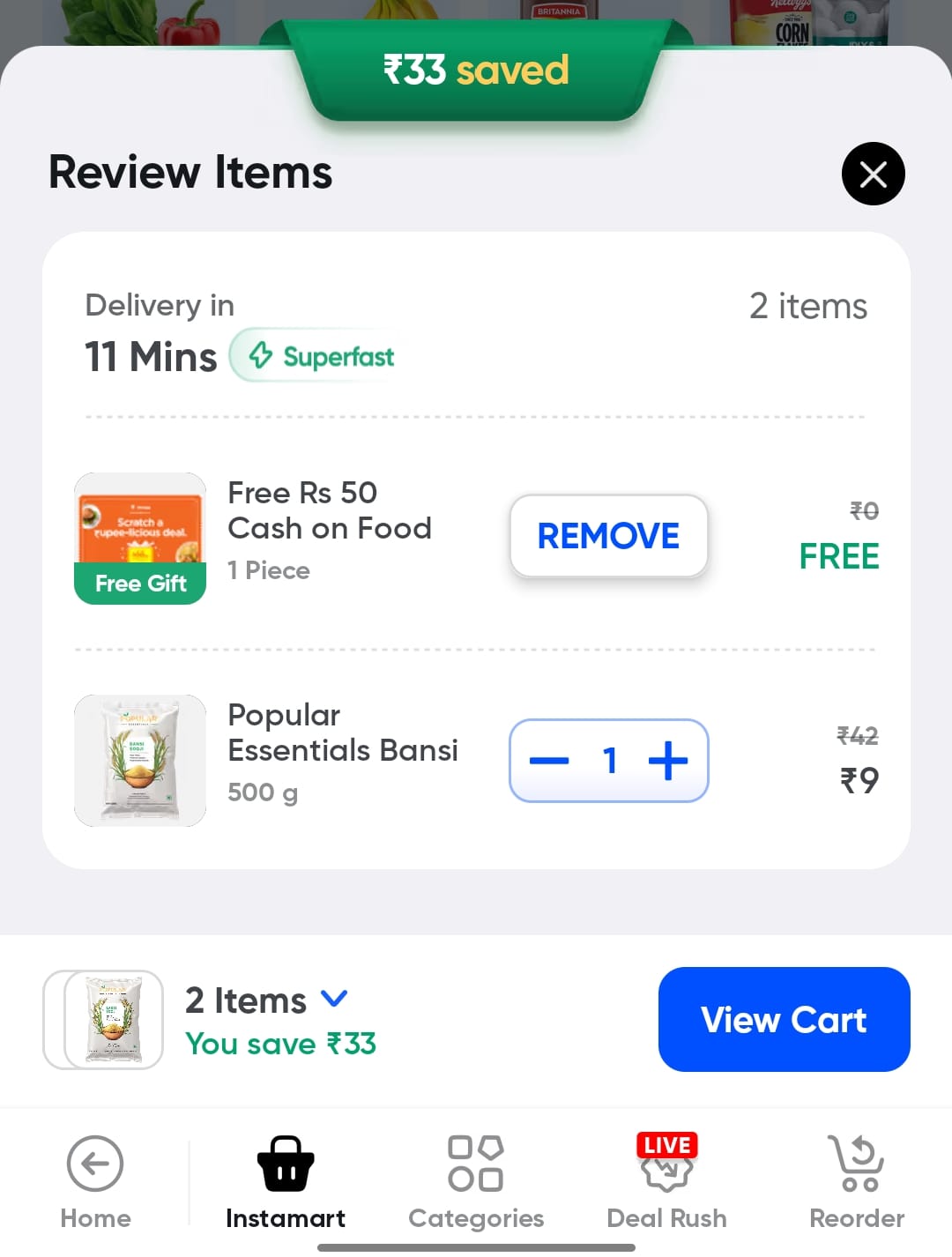952x1257 pixels.
Task: Collapse the 2 Items summary chevron
Action: pos(334,999)
